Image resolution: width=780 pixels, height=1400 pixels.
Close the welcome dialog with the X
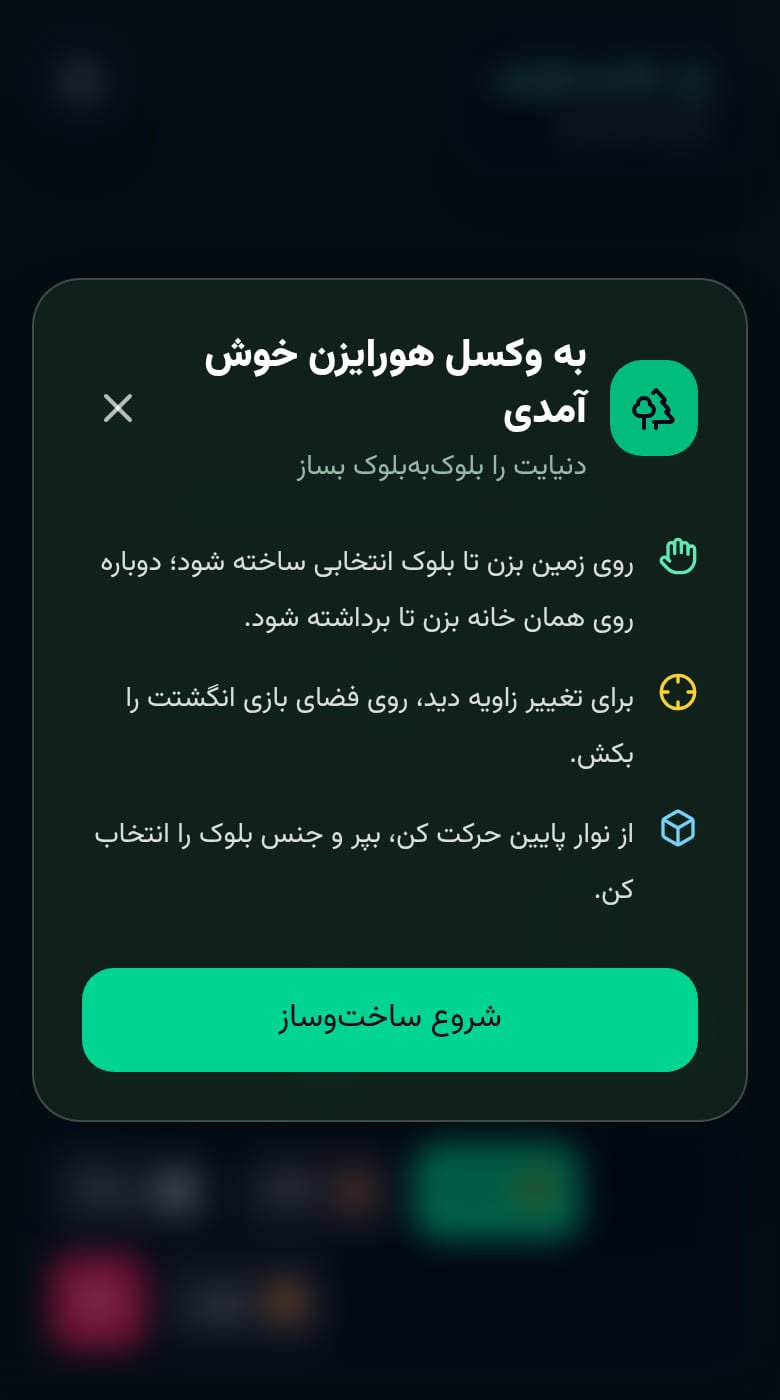(118, 408)
